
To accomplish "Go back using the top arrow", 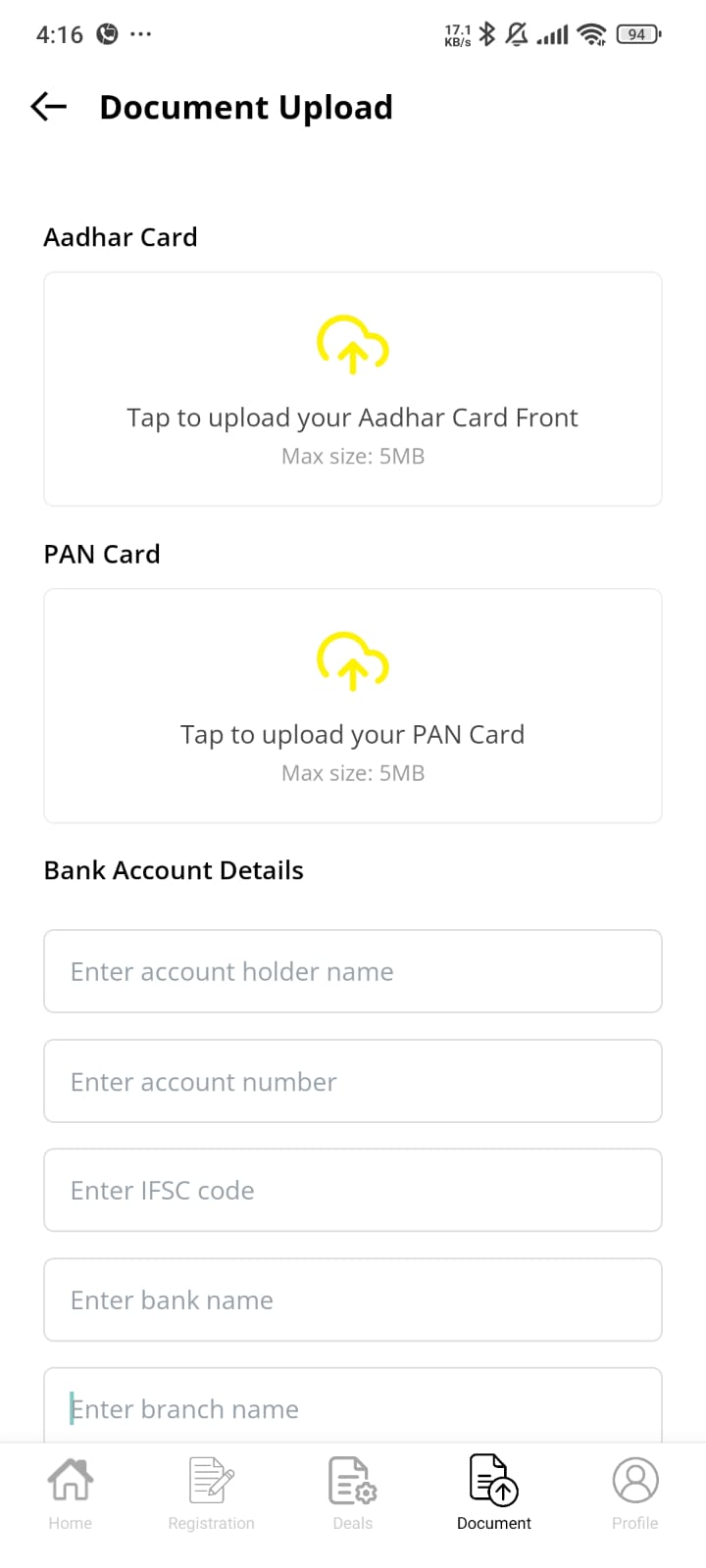I will (49, 107).
